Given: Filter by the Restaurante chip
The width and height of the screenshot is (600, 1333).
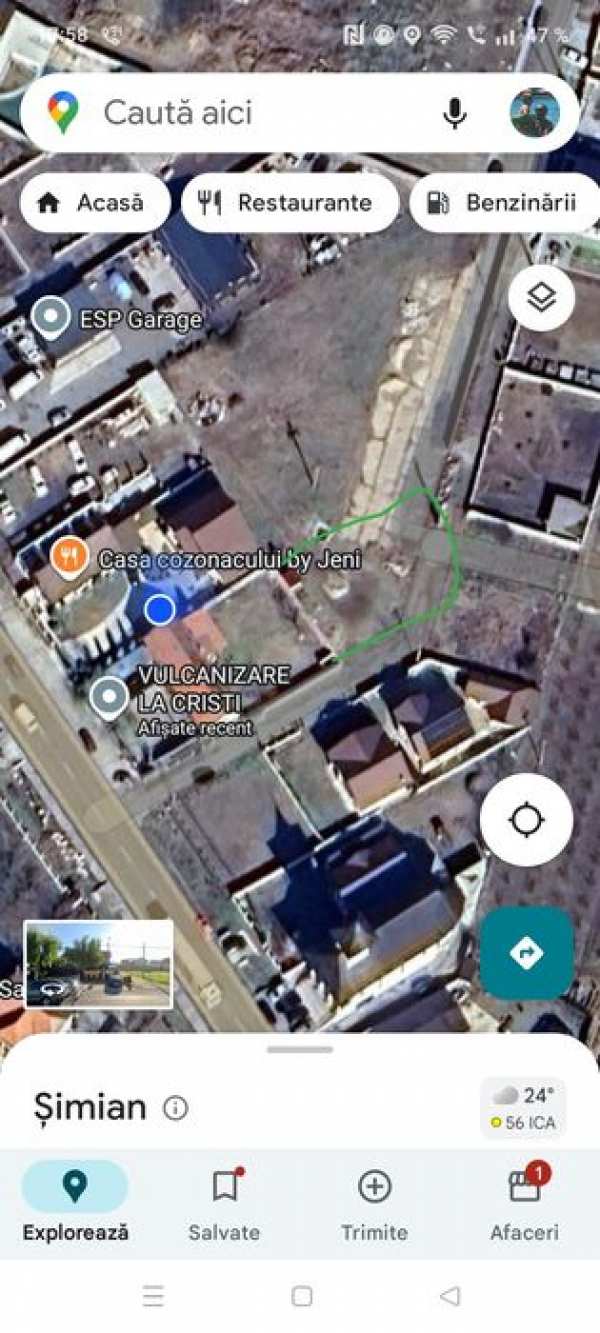Looking at the screenshot, I should [290, 203].
